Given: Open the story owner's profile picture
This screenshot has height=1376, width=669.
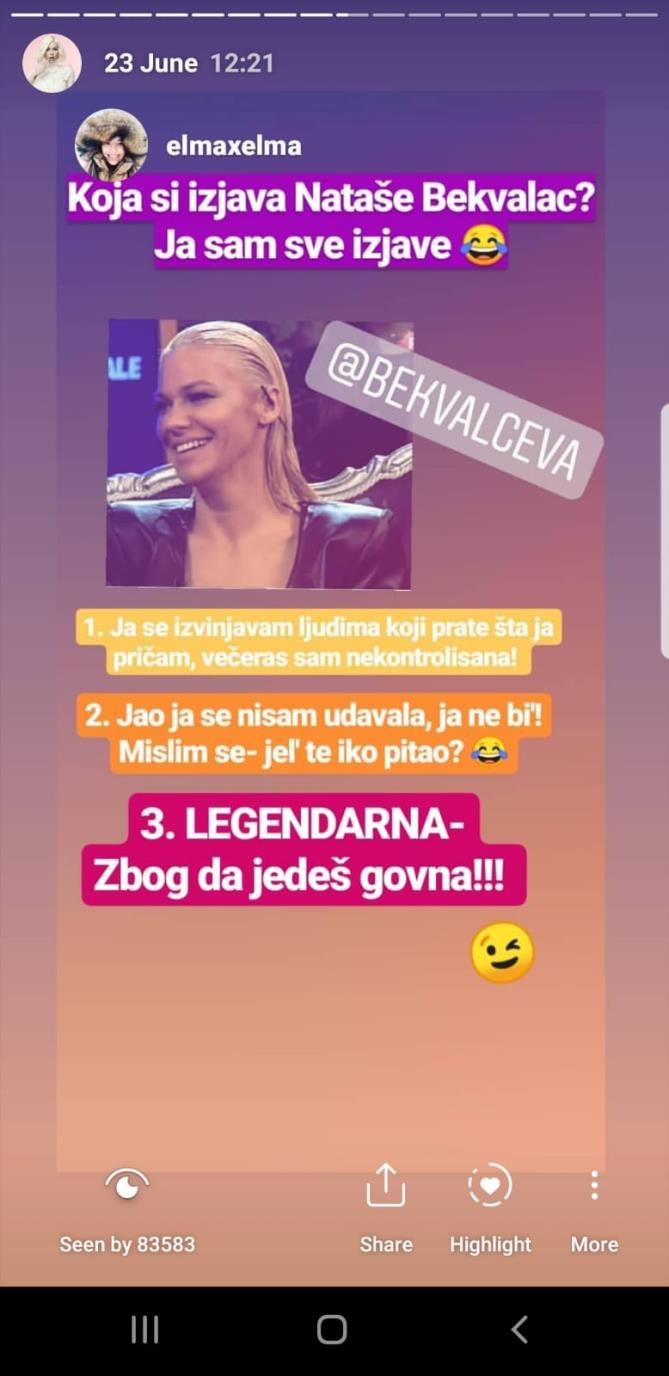Looking at the screenshot, I should click(52, 63).
